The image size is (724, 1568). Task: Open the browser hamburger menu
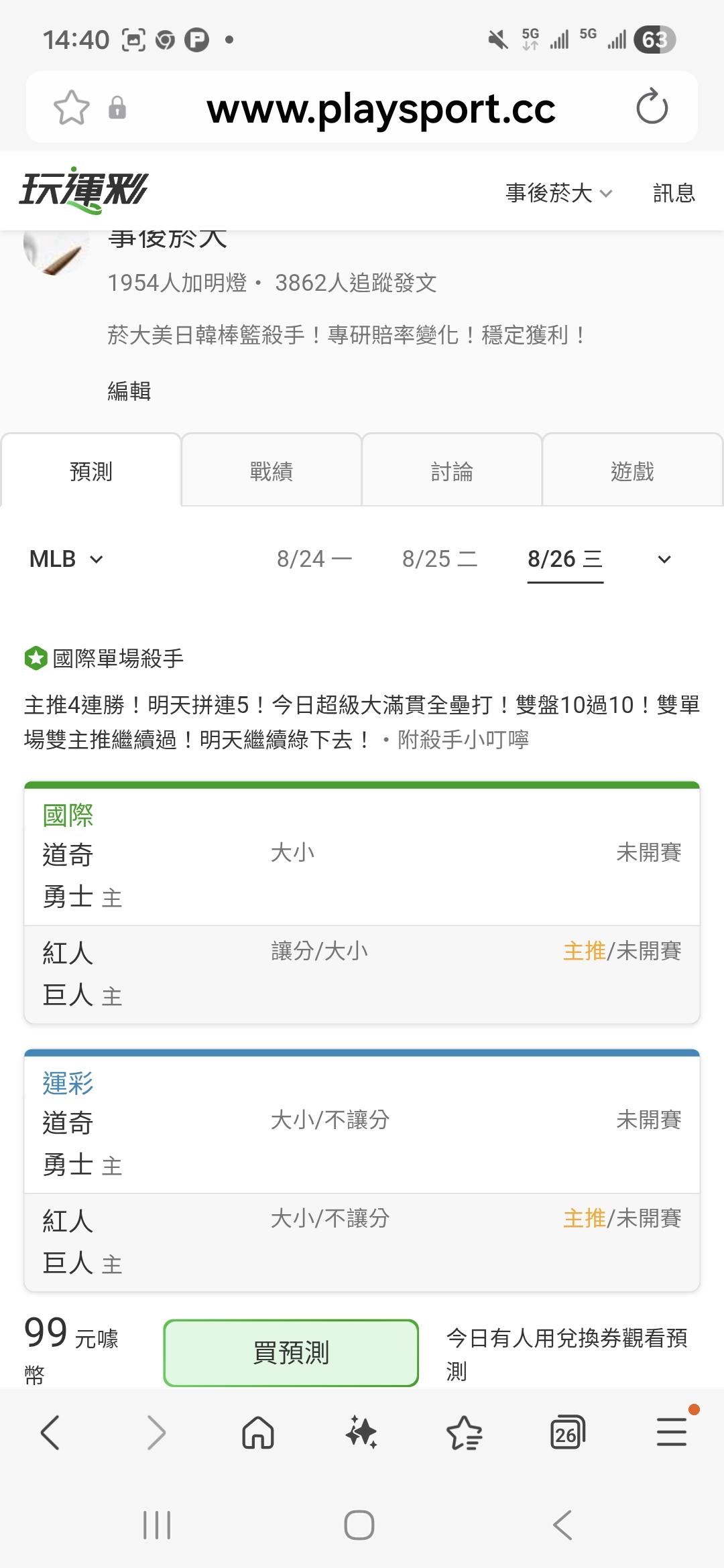(x=672, y=1432)
